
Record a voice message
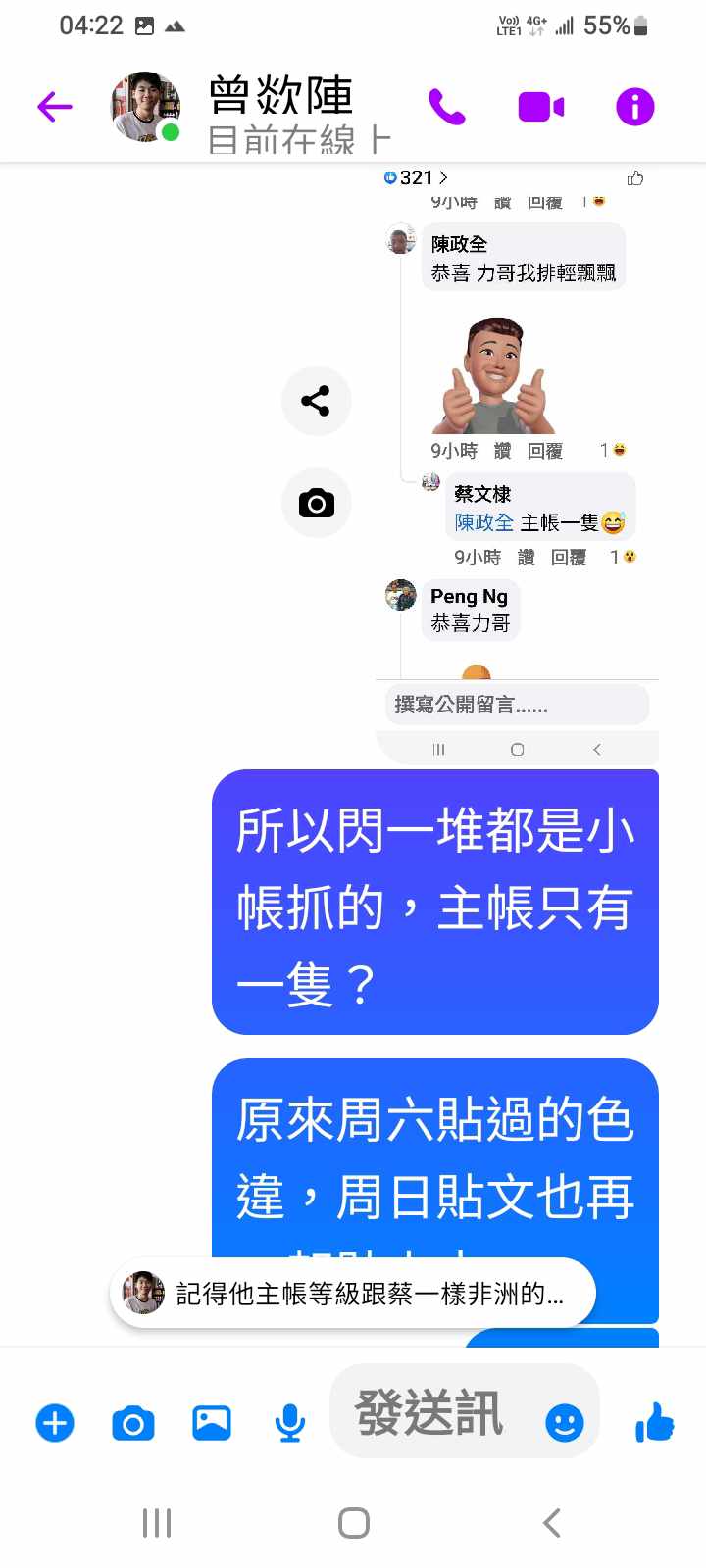pos(290,1423)
